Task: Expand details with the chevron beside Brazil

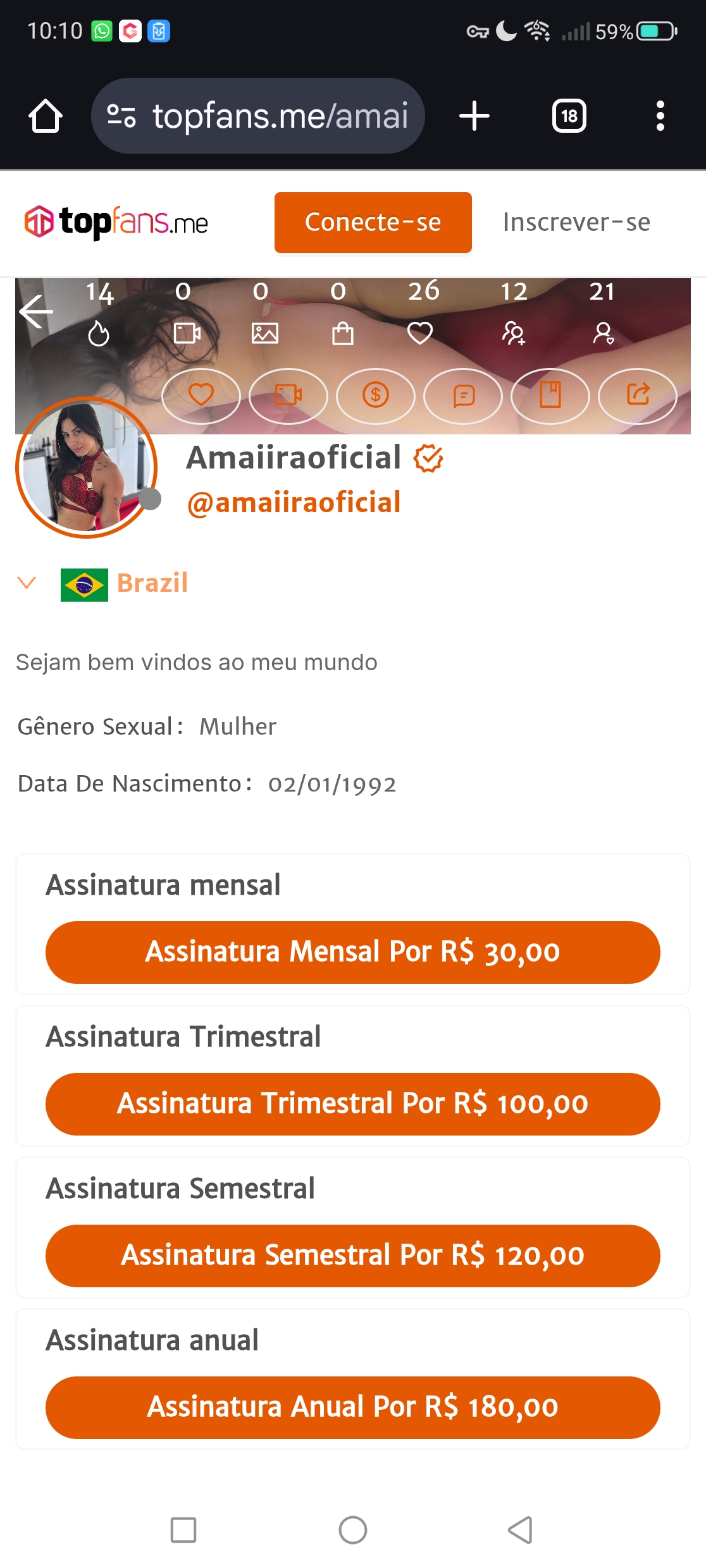Action: point(27,582)
